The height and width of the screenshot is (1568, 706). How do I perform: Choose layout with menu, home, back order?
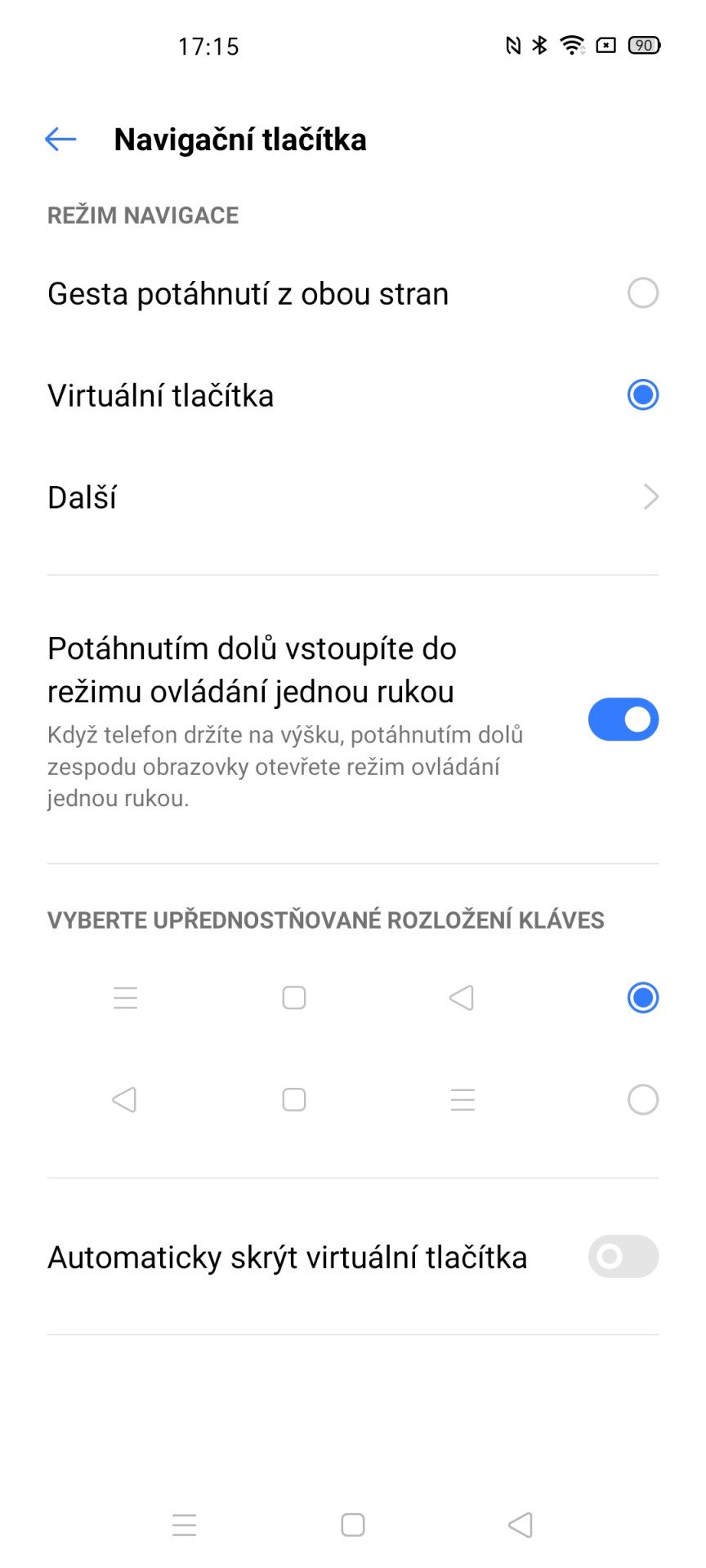point(642,998)
